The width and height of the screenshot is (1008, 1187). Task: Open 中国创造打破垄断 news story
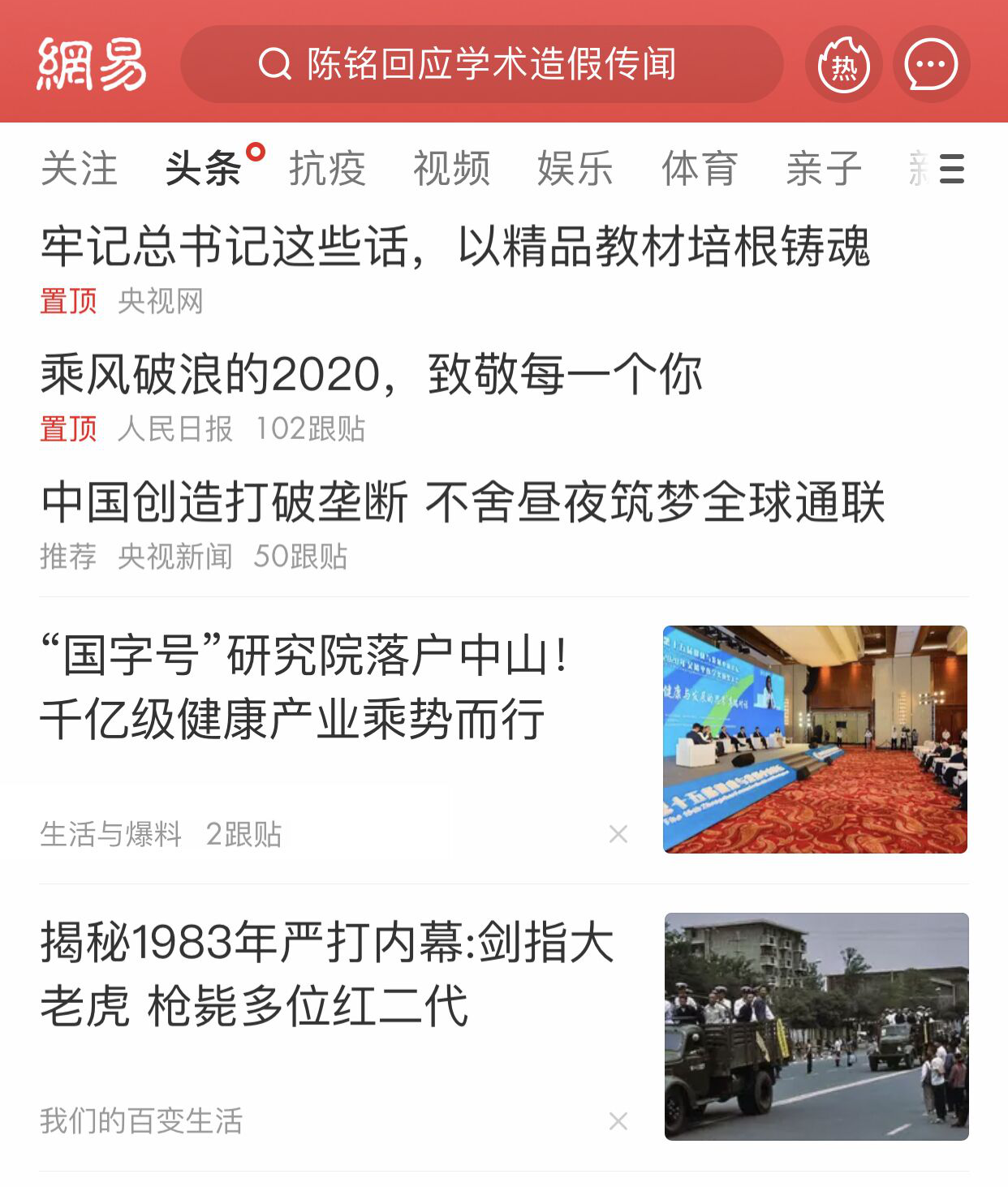(463, 502)
